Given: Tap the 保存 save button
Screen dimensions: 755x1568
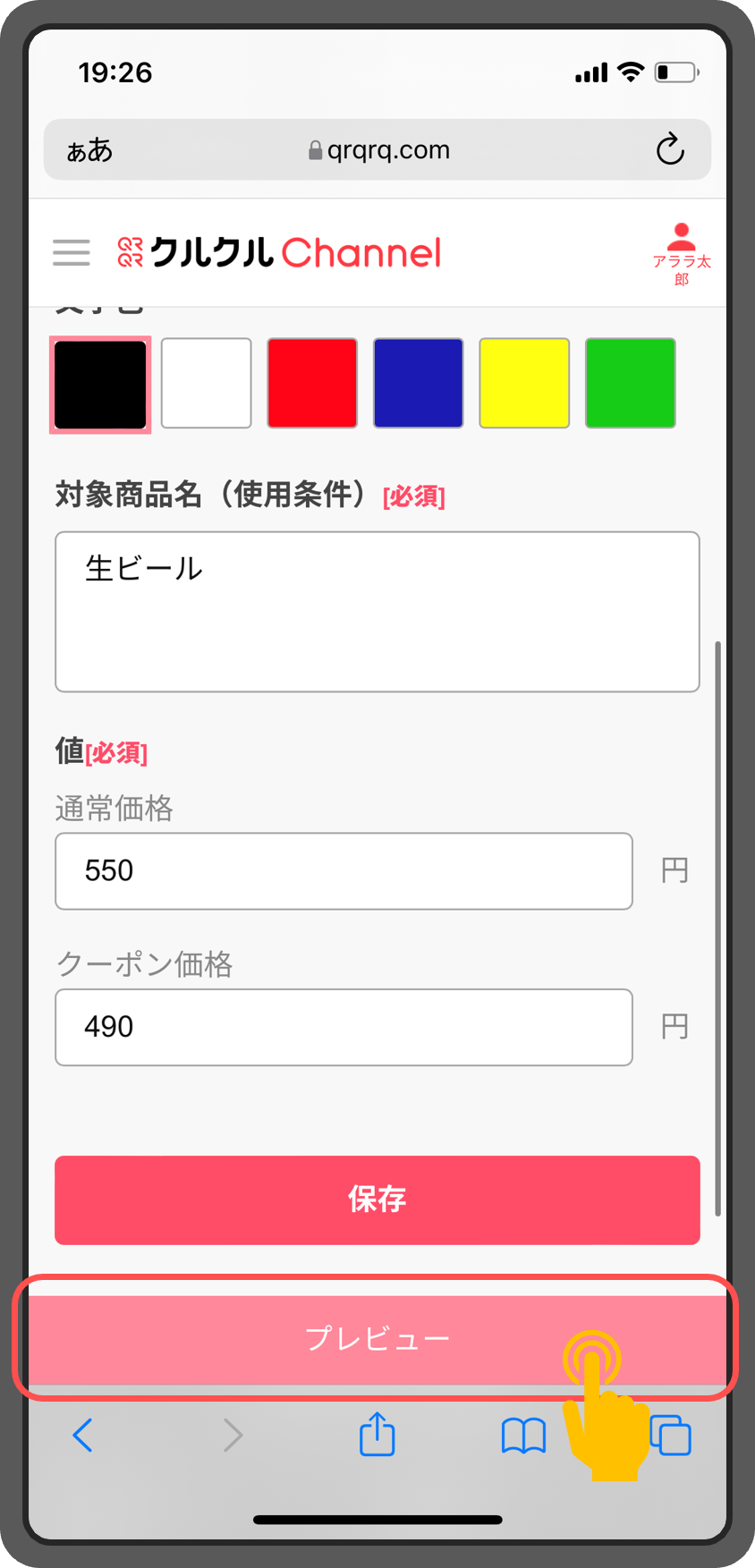Looking at the screenshot, I should [x=377, y=1199].
